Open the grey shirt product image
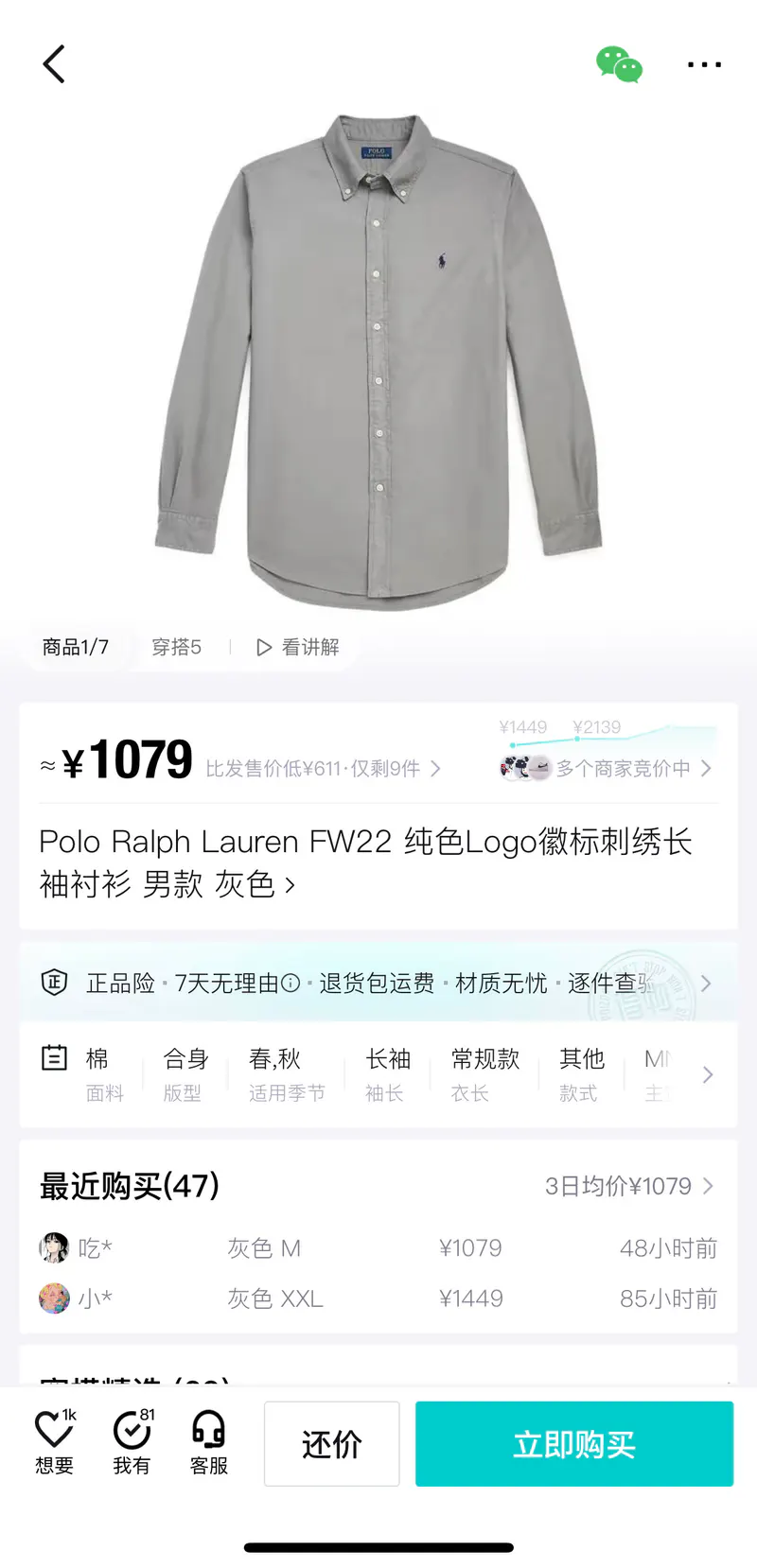The height and width of the screenshot is (1568, 757). 378,362
